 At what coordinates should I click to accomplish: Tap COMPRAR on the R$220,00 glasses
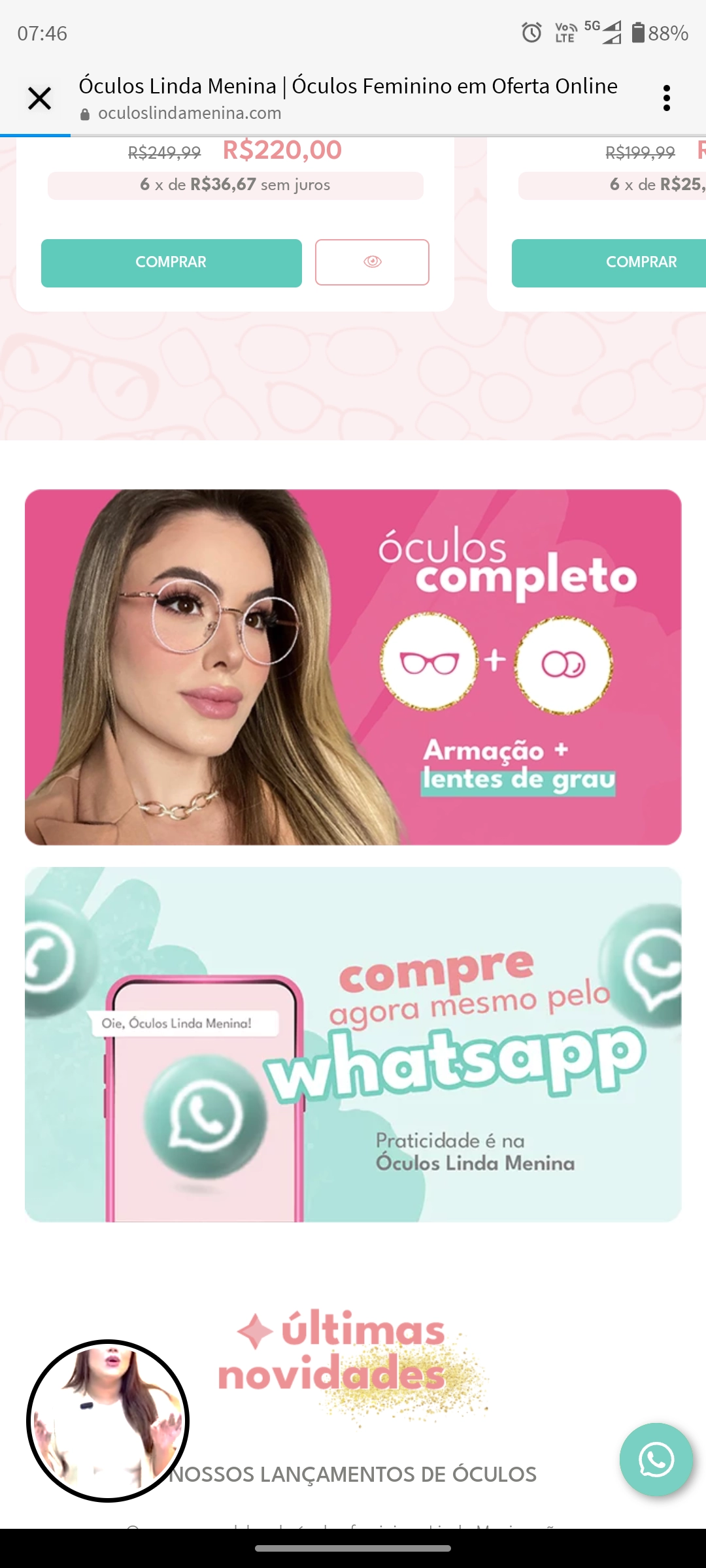tap(171, 263)
